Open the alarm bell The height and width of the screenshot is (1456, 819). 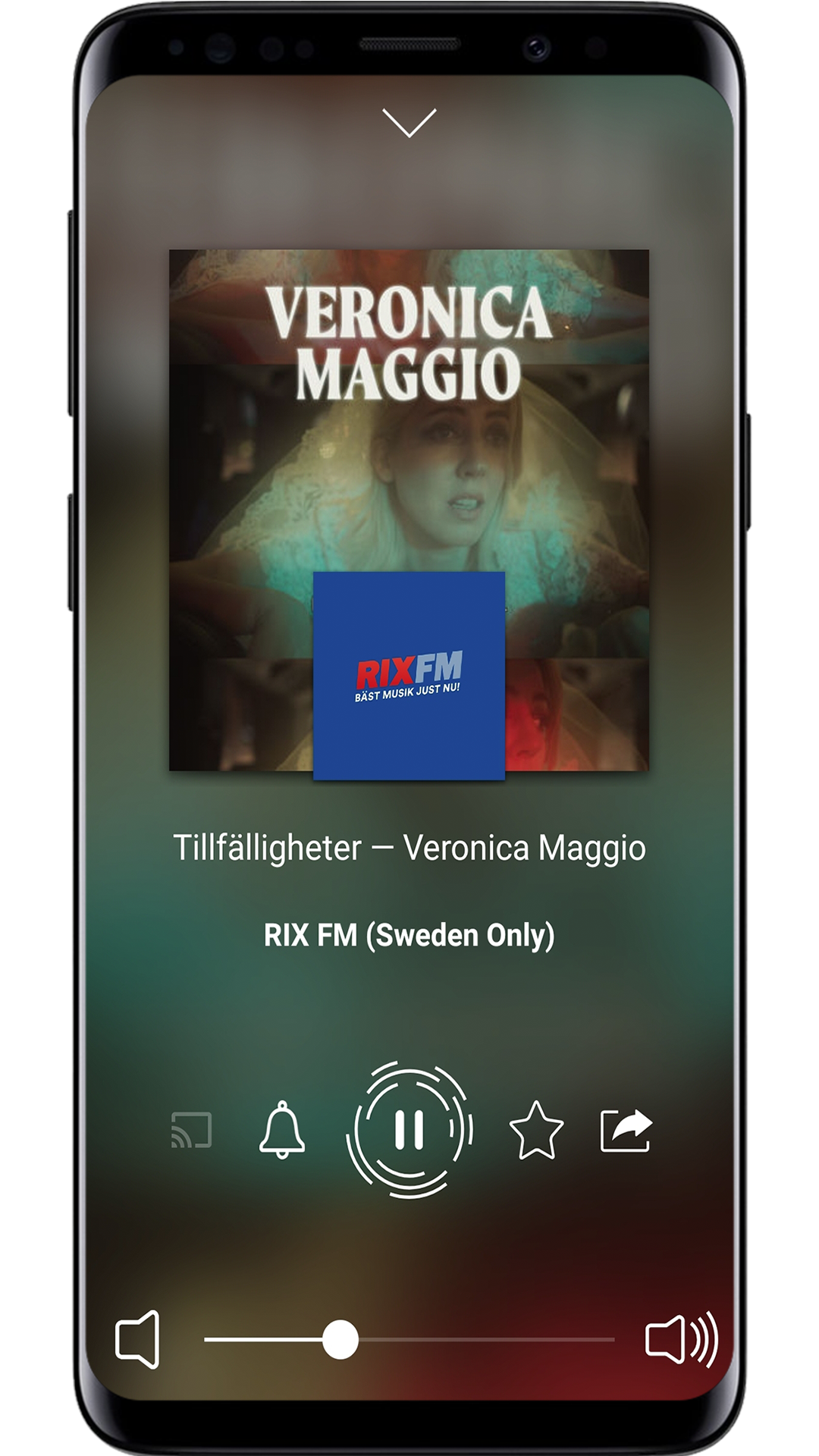coord(282,1130)
